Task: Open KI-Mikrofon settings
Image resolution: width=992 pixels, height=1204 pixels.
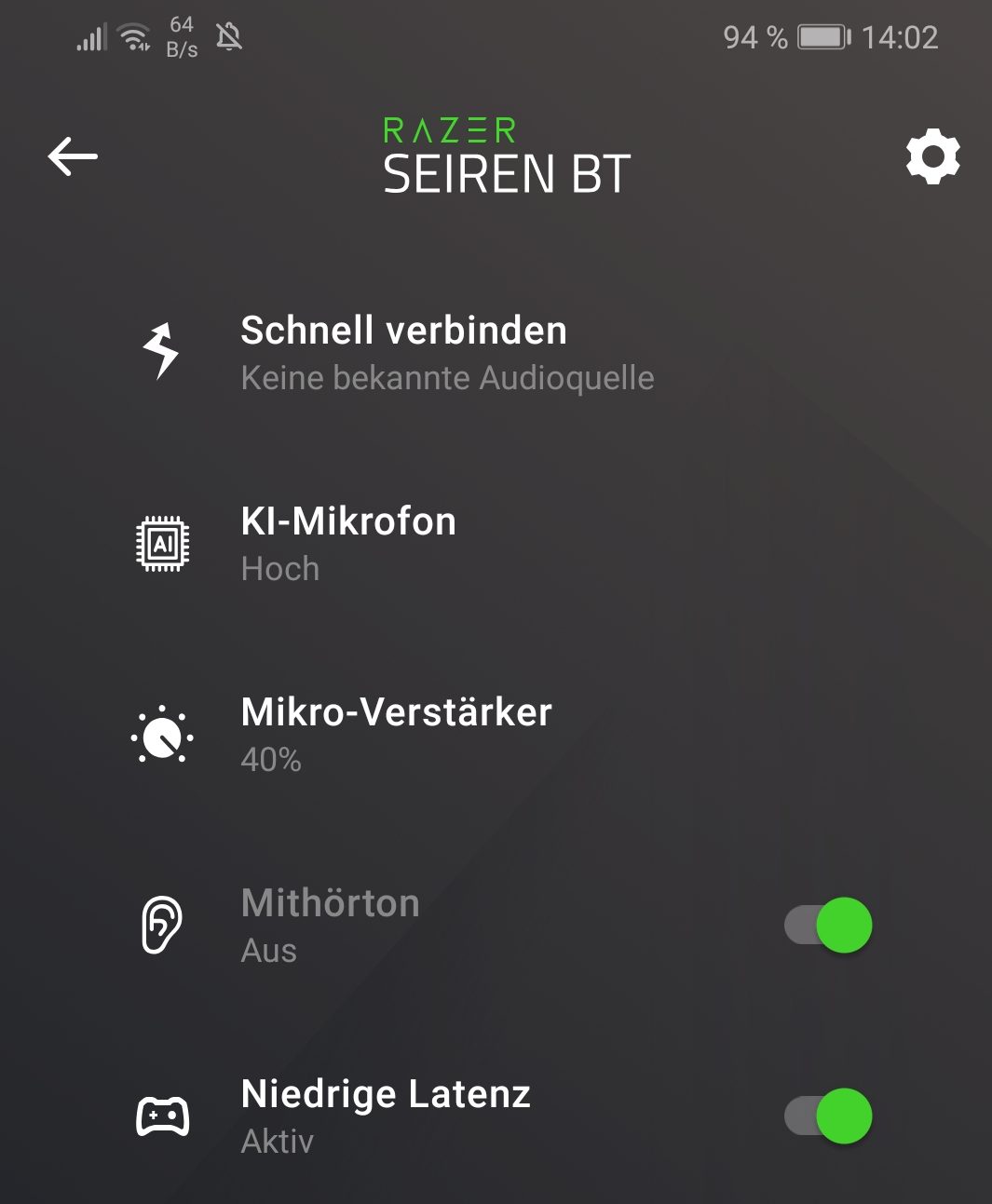Action: pyautogui.click(x=348, y=543)
